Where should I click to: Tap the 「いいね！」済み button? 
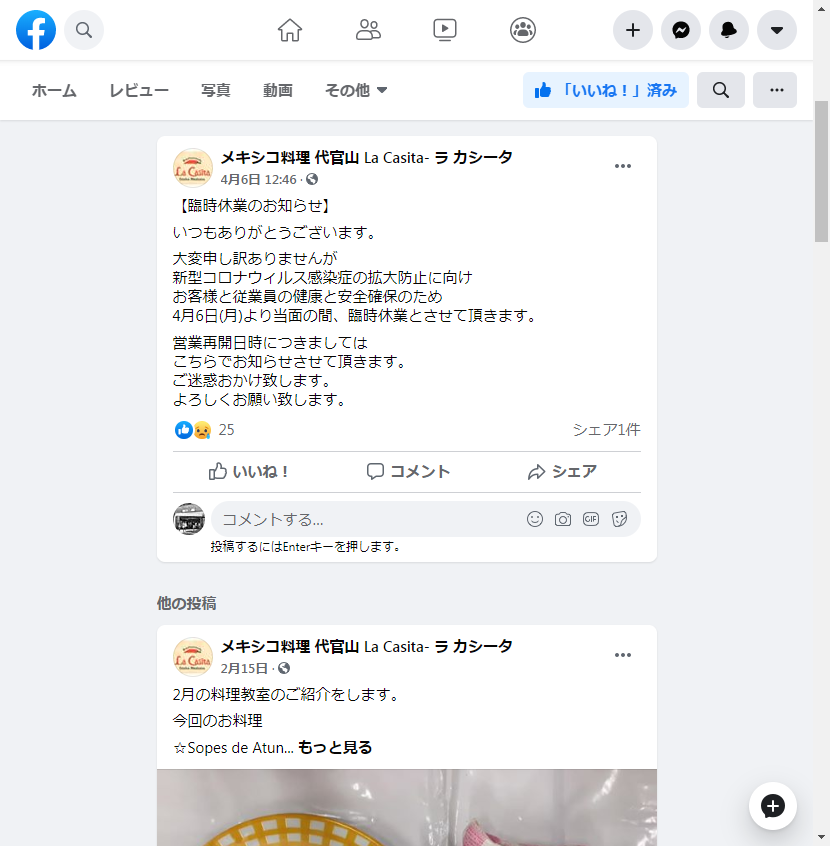(x=606, y=90)
